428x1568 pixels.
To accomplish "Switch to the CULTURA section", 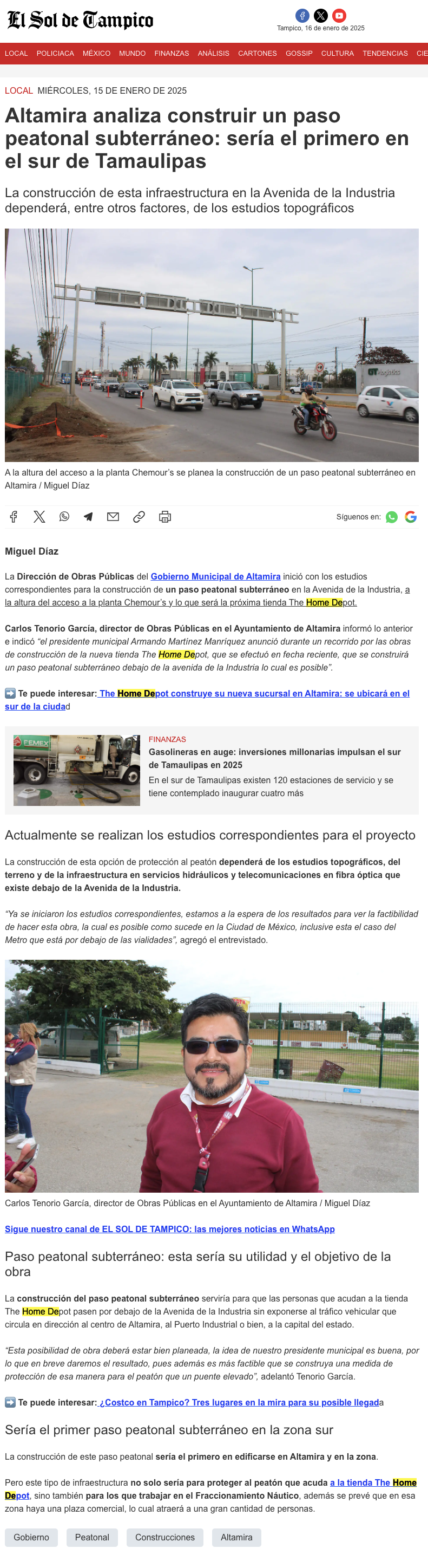I will click(x=338, y=54).
